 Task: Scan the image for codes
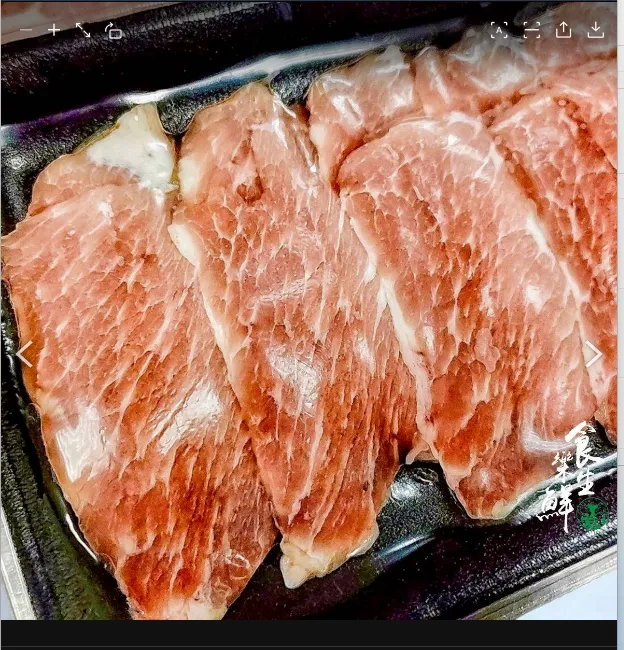point(531,30)
